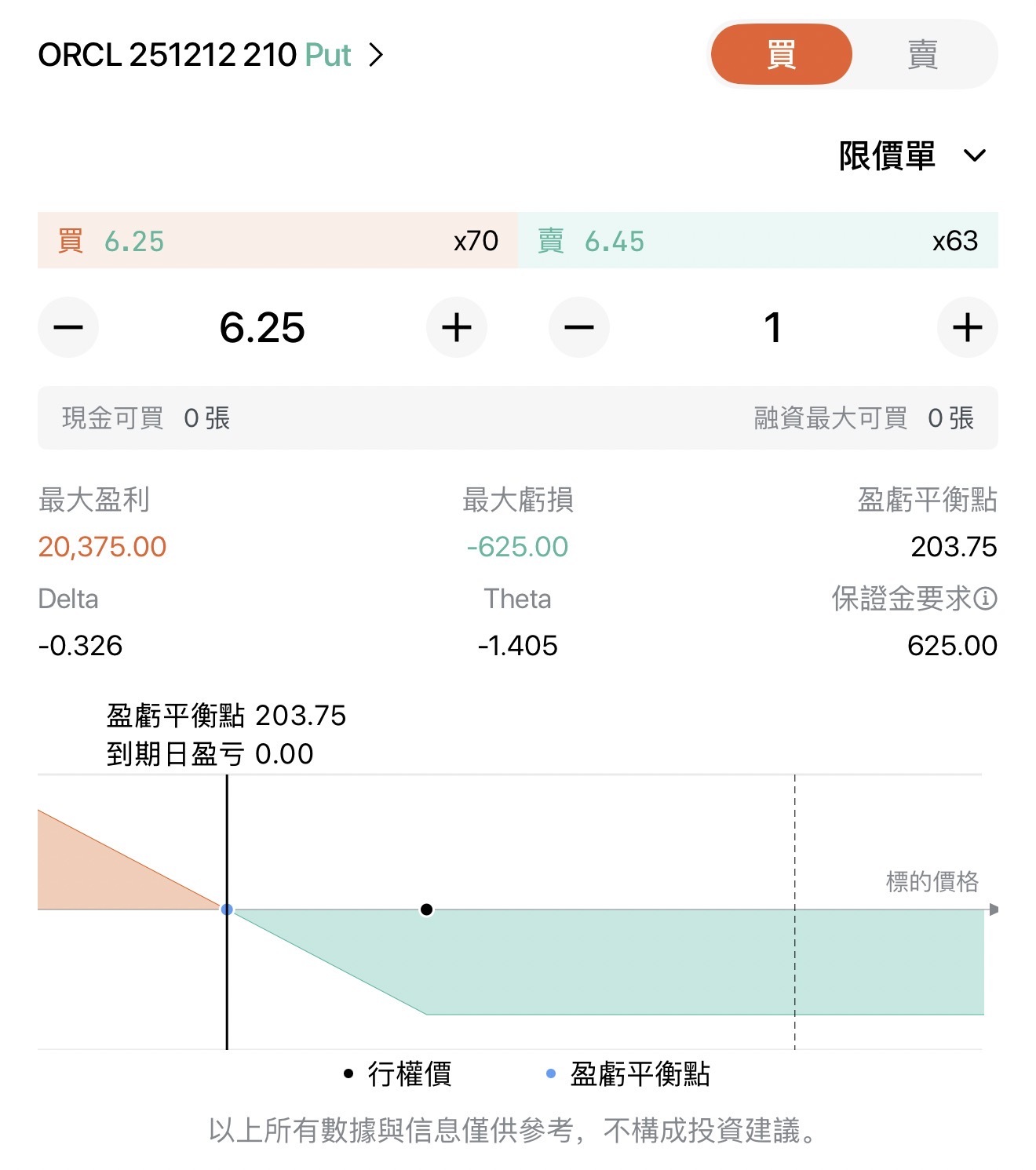Increase the limit price above 6.25
Image resolution: width=1036 pixels, height=1170 pixels.
(456, 327)
